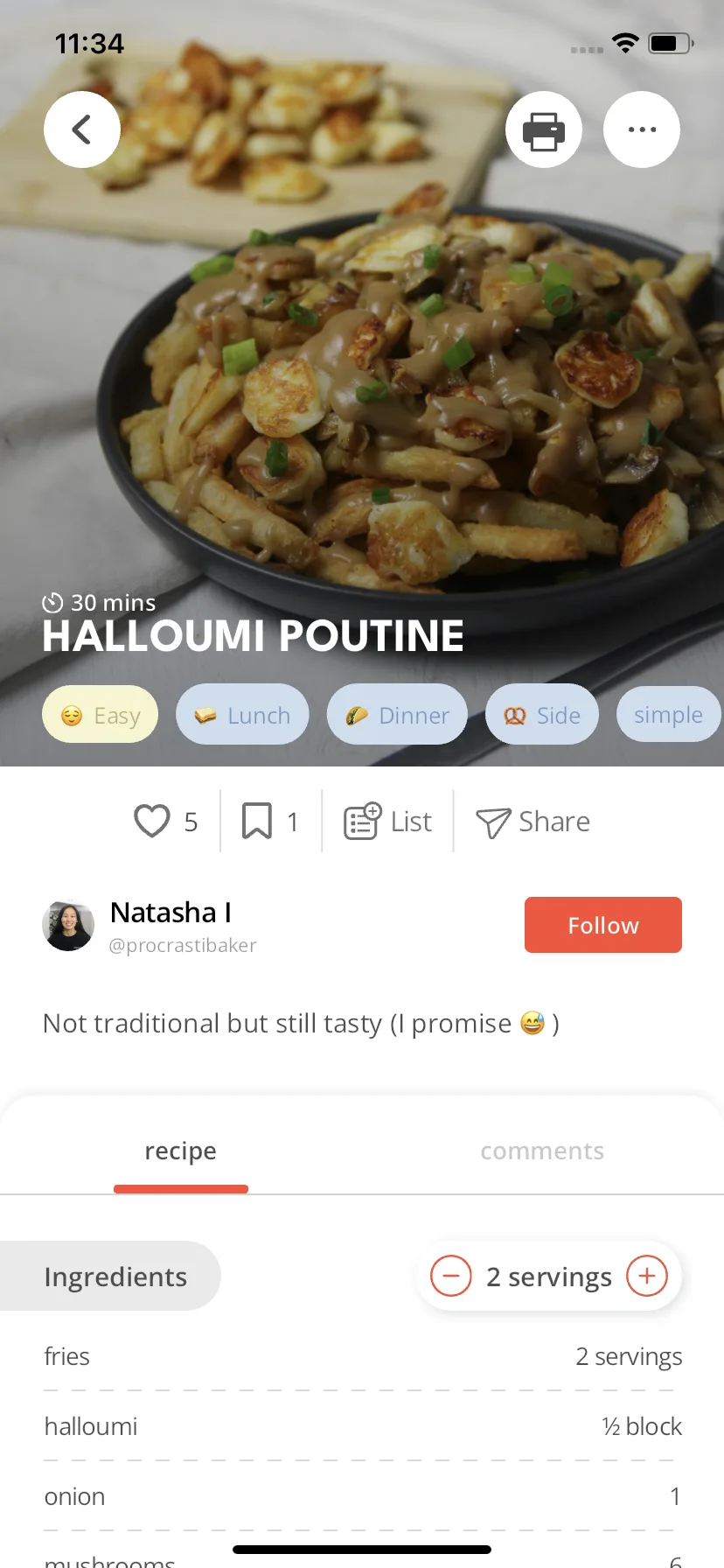Switch to the comments tab
The image size is (724, 1568).
click(542, 1151)
